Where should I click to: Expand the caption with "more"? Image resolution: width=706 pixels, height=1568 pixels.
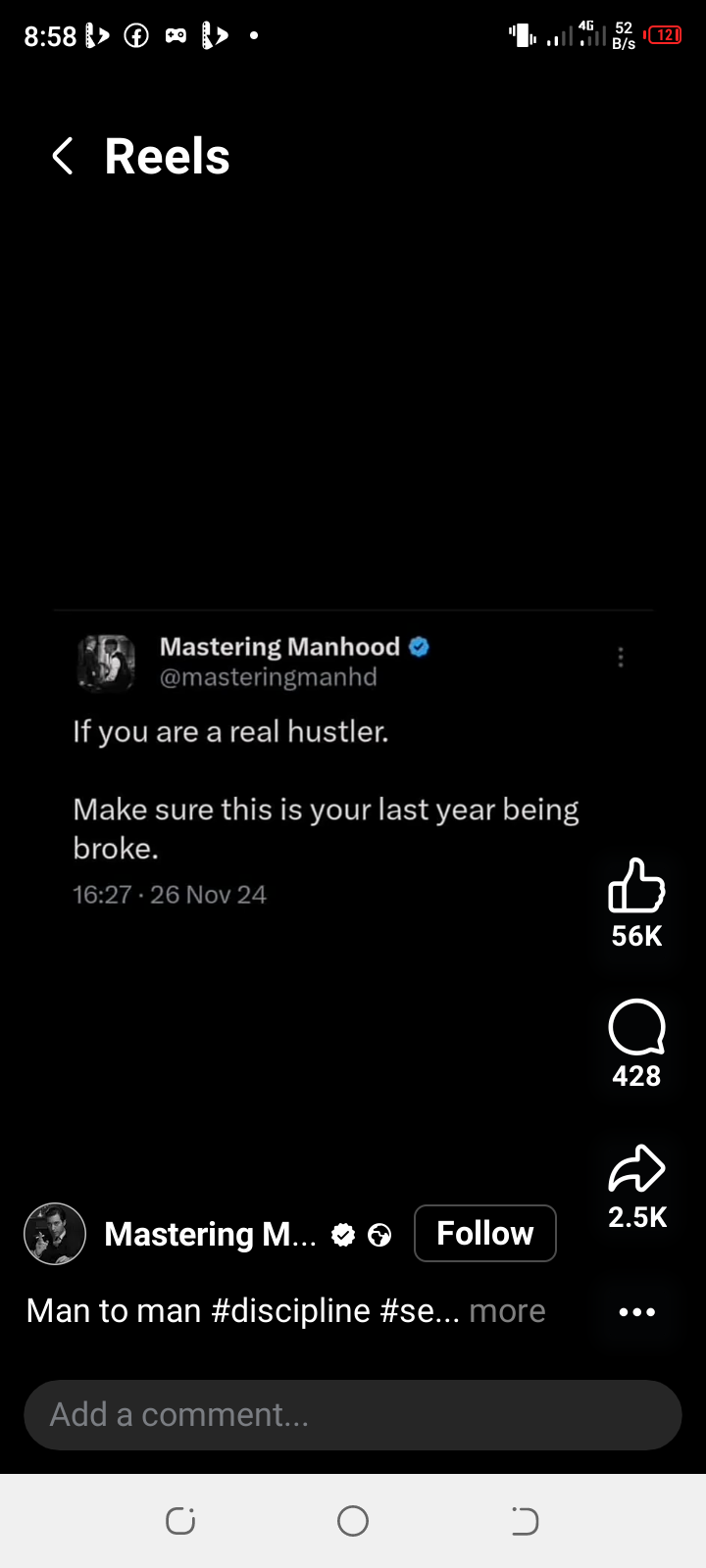coord(507,1311)
